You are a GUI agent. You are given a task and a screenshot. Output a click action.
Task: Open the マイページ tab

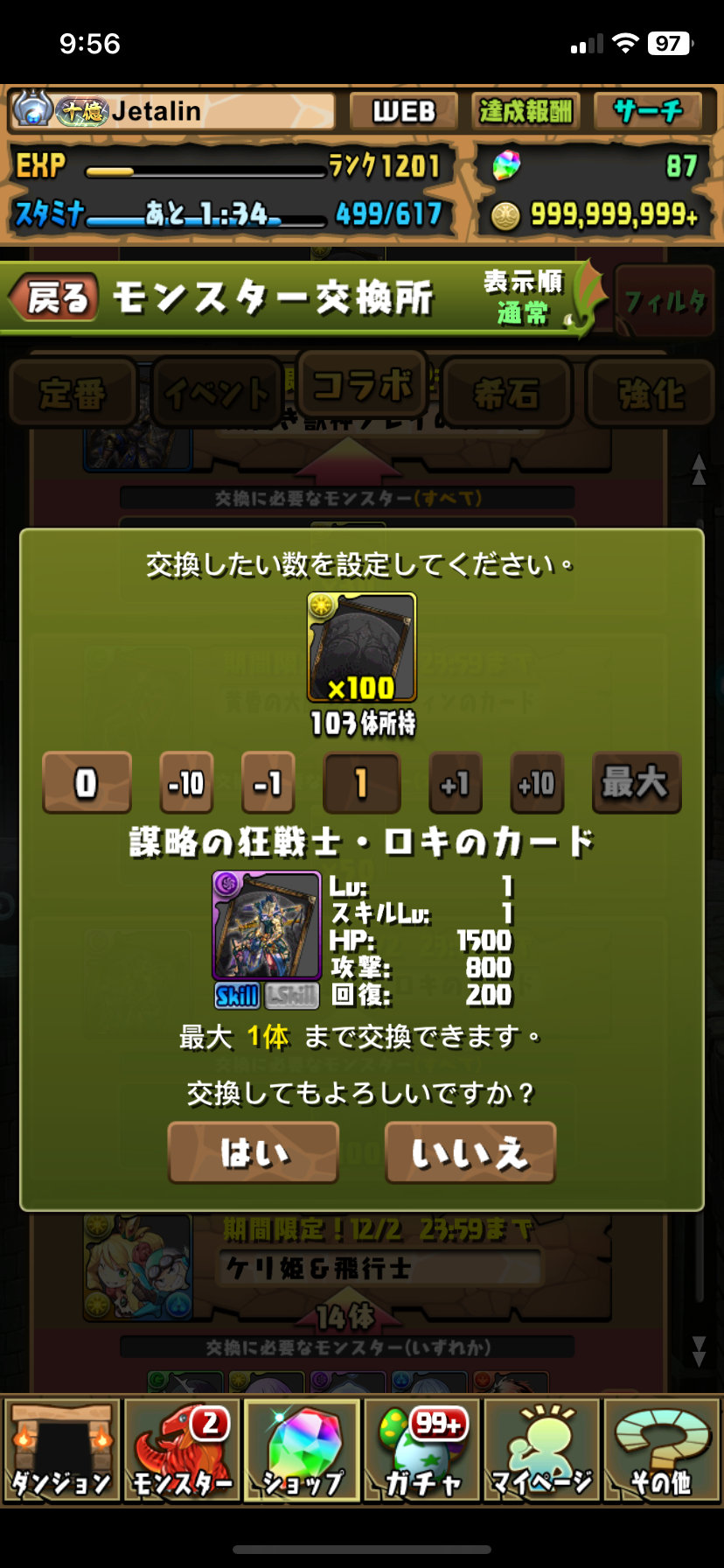pyautogui.click(x=542, y=1450)
